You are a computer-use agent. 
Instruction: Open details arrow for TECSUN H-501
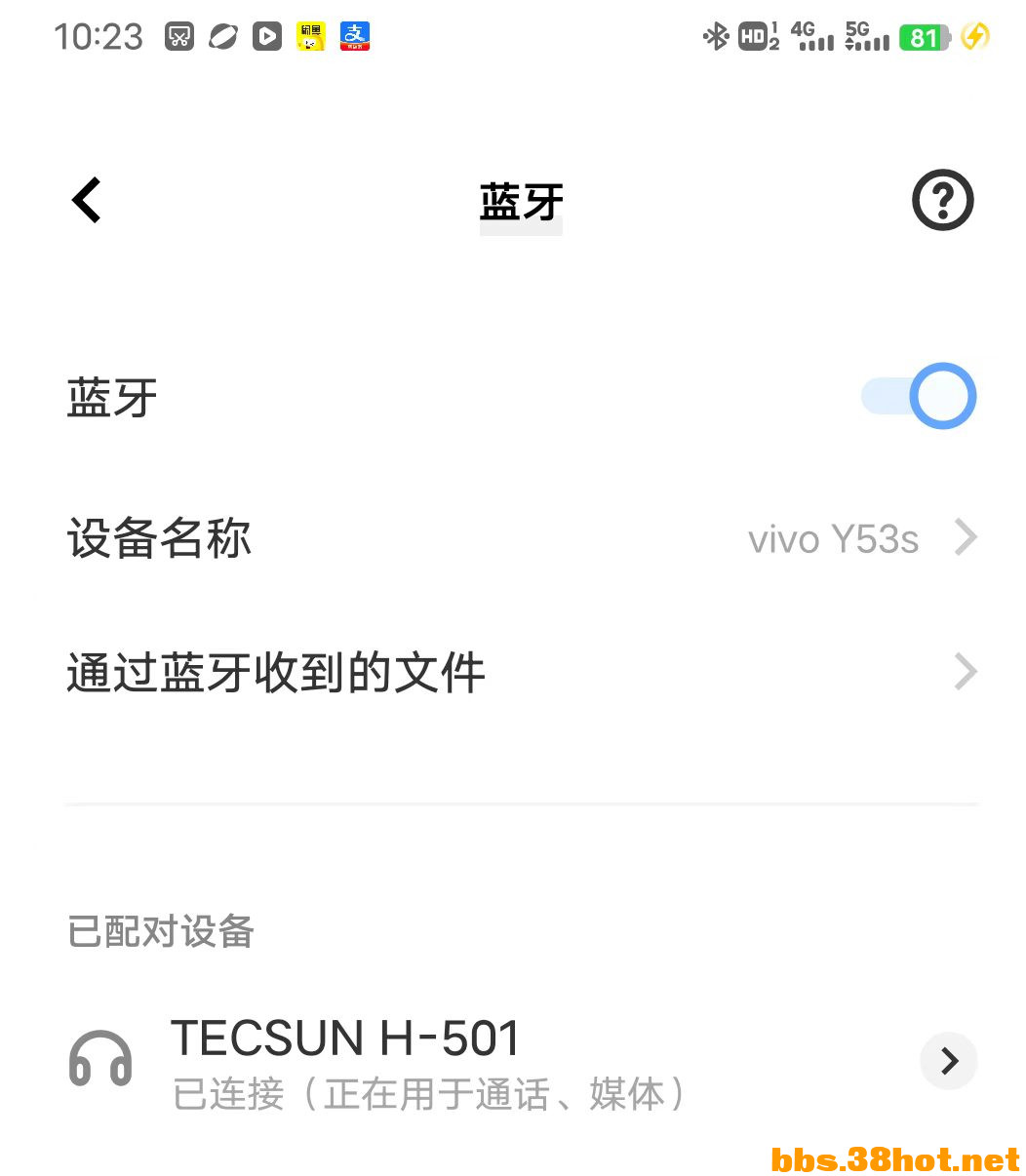(948, 1061)
